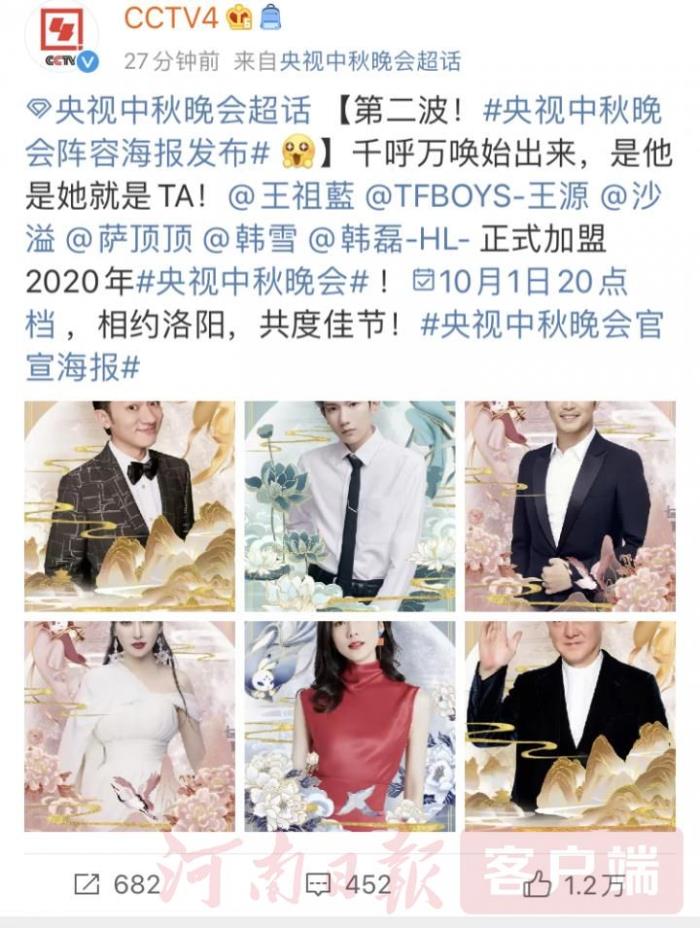
Task: Open the poster with the navy blazer
Action: [570, 506]
